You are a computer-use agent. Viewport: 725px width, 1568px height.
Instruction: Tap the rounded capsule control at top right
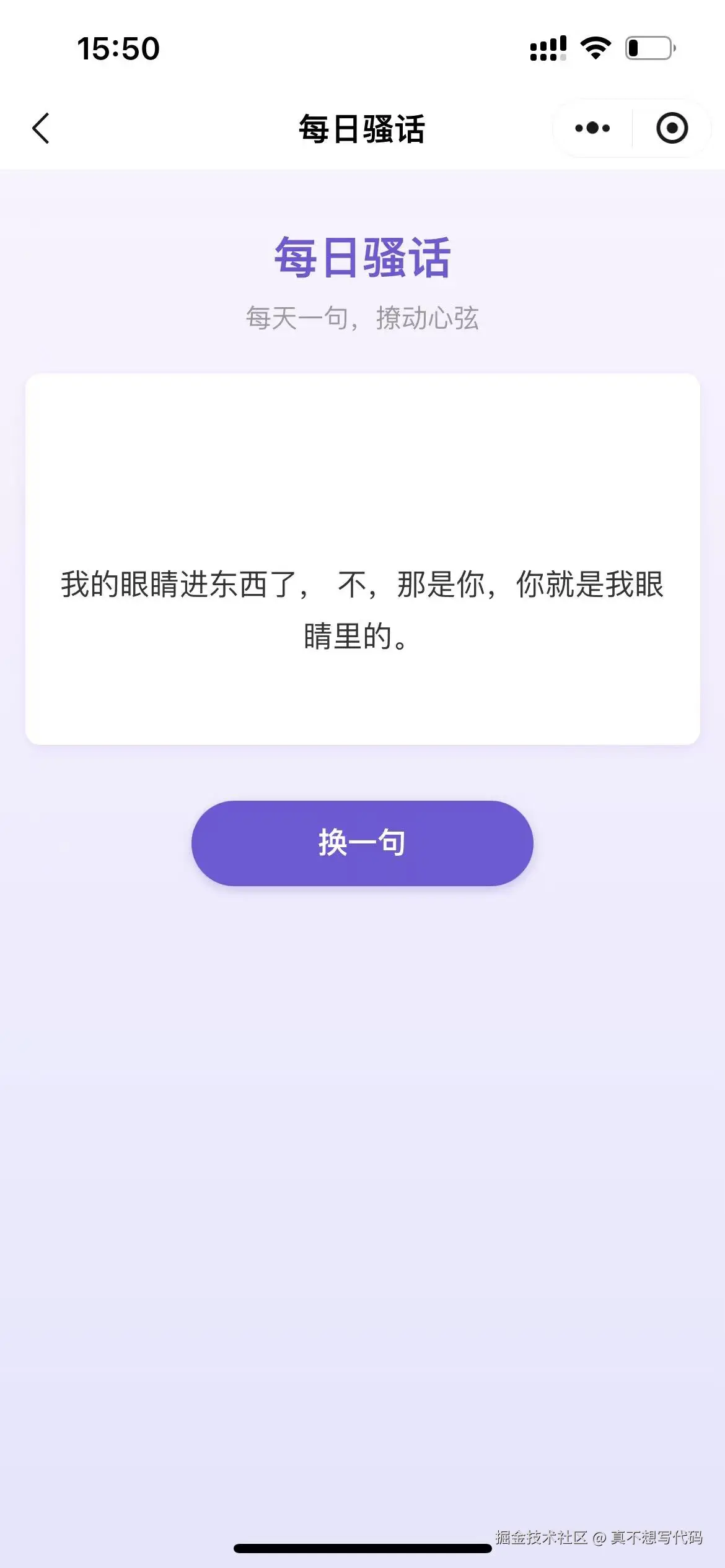tap(630, 128)
